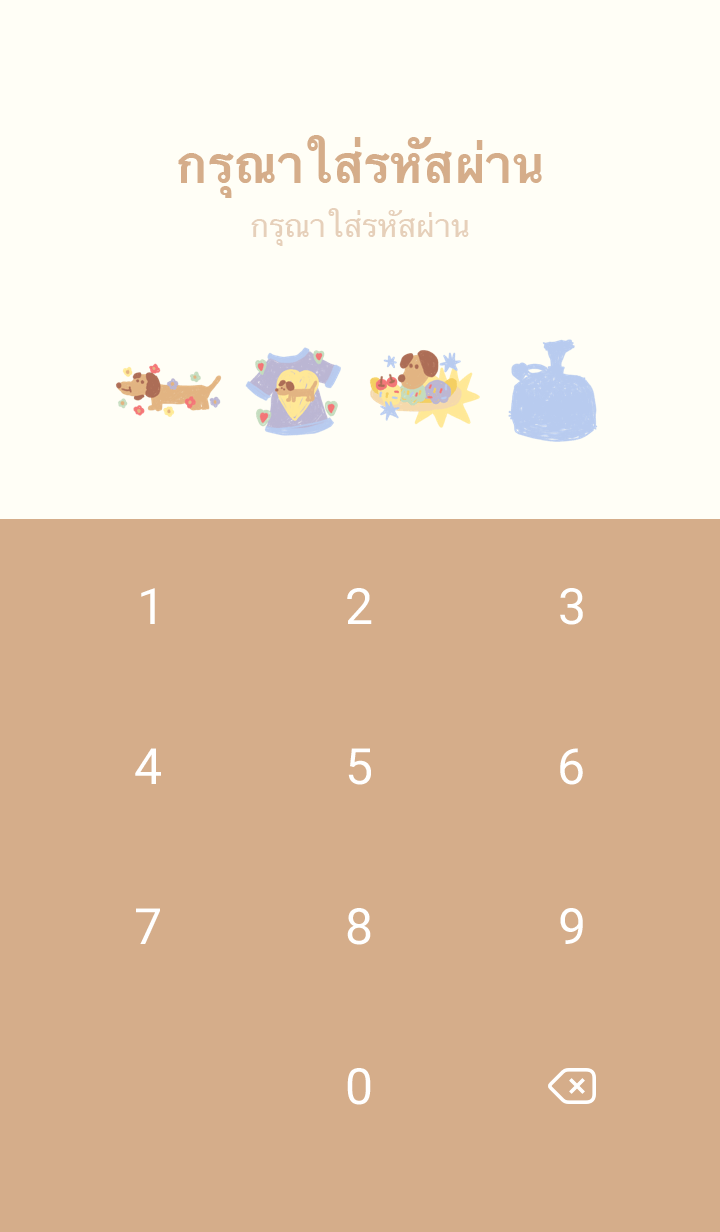
Task: Tap the number 3 key
Action: click(570, 607)
